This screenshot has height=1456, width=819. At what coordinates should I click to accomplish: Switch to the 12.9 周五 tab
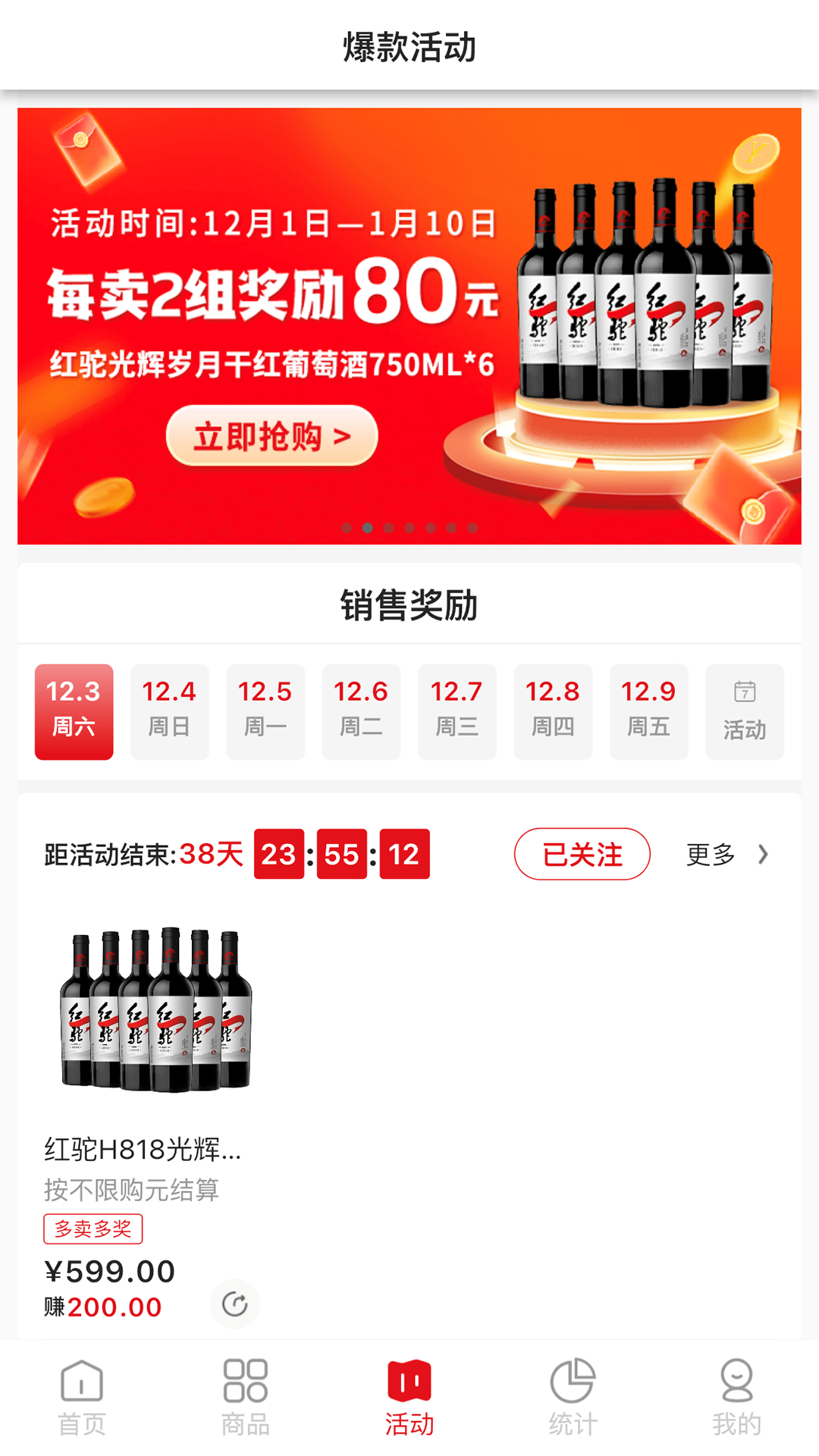pyautogui.click(x=649, y=711)
